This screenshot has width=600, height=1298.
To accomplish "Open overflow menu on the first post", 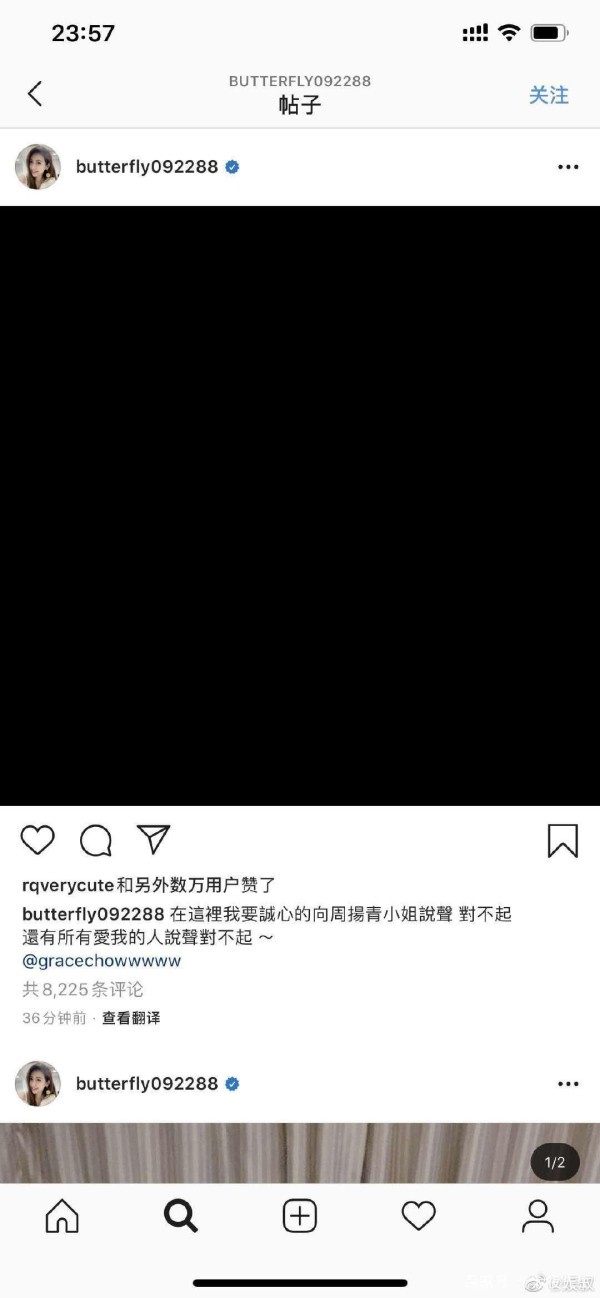I will 568,167.
